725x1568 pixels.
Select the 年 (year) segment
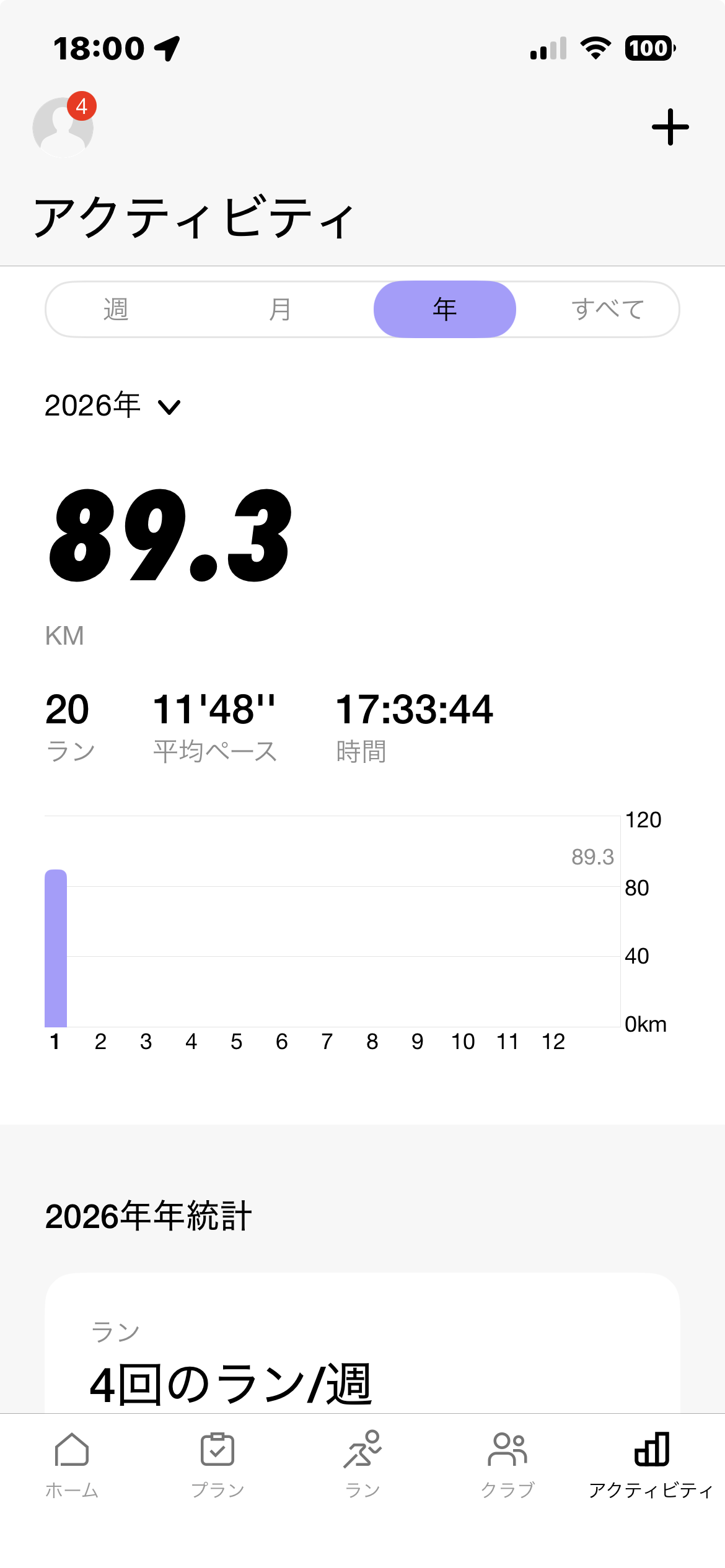click(444, 310)
